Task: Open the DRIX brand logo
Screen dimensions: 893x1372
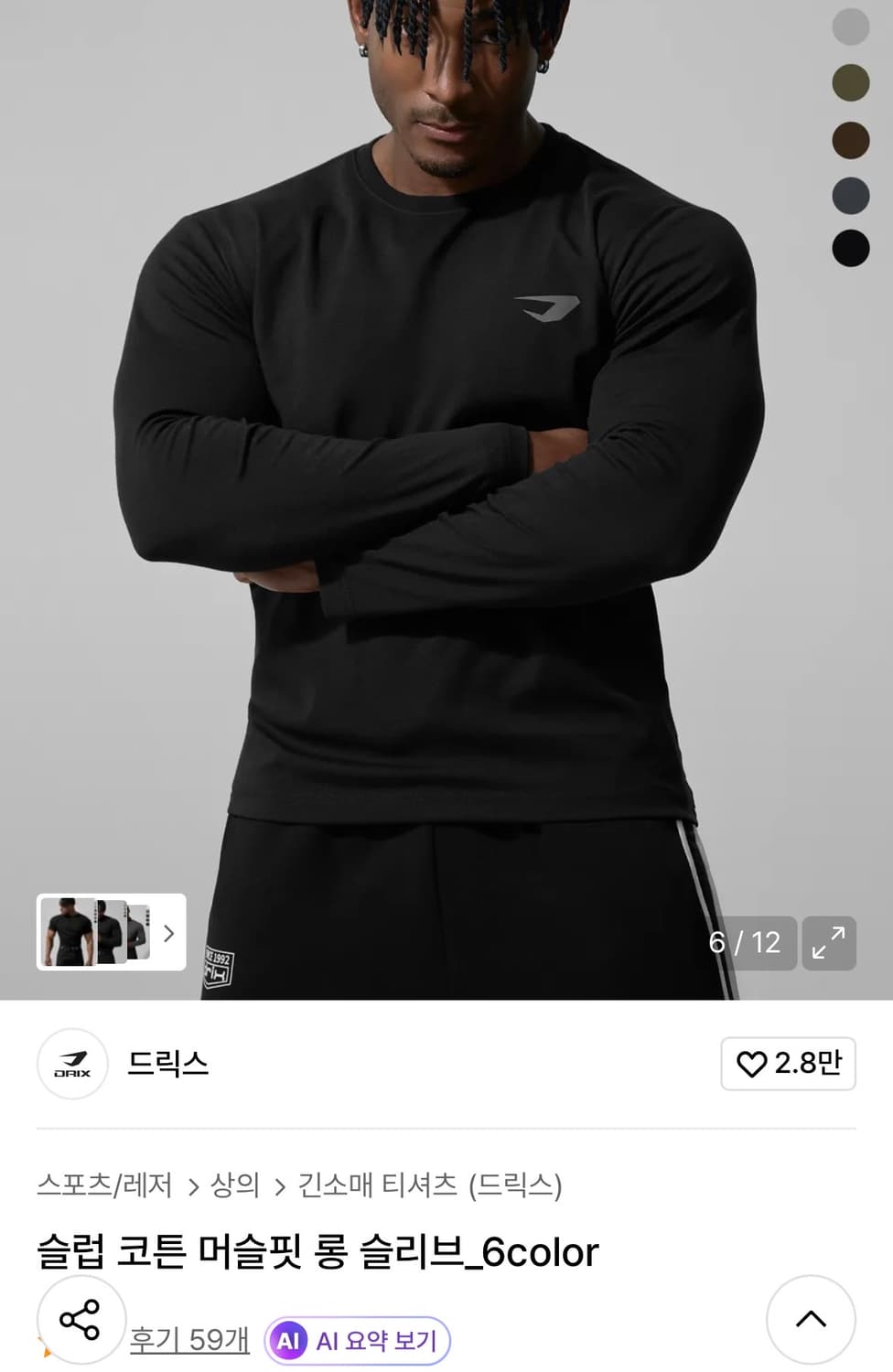Action: pyautogui.click(x=71, y=1064)
